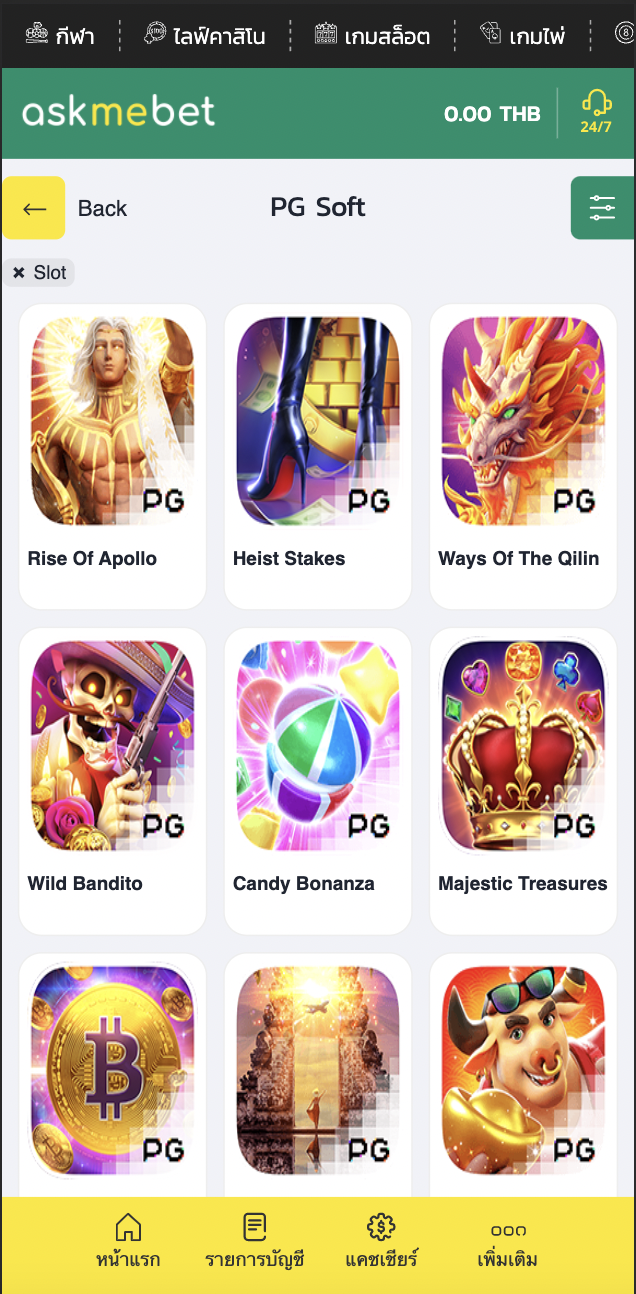Tap the askmebet logo in header
636x1294 pixels.
tap(118, 113)
